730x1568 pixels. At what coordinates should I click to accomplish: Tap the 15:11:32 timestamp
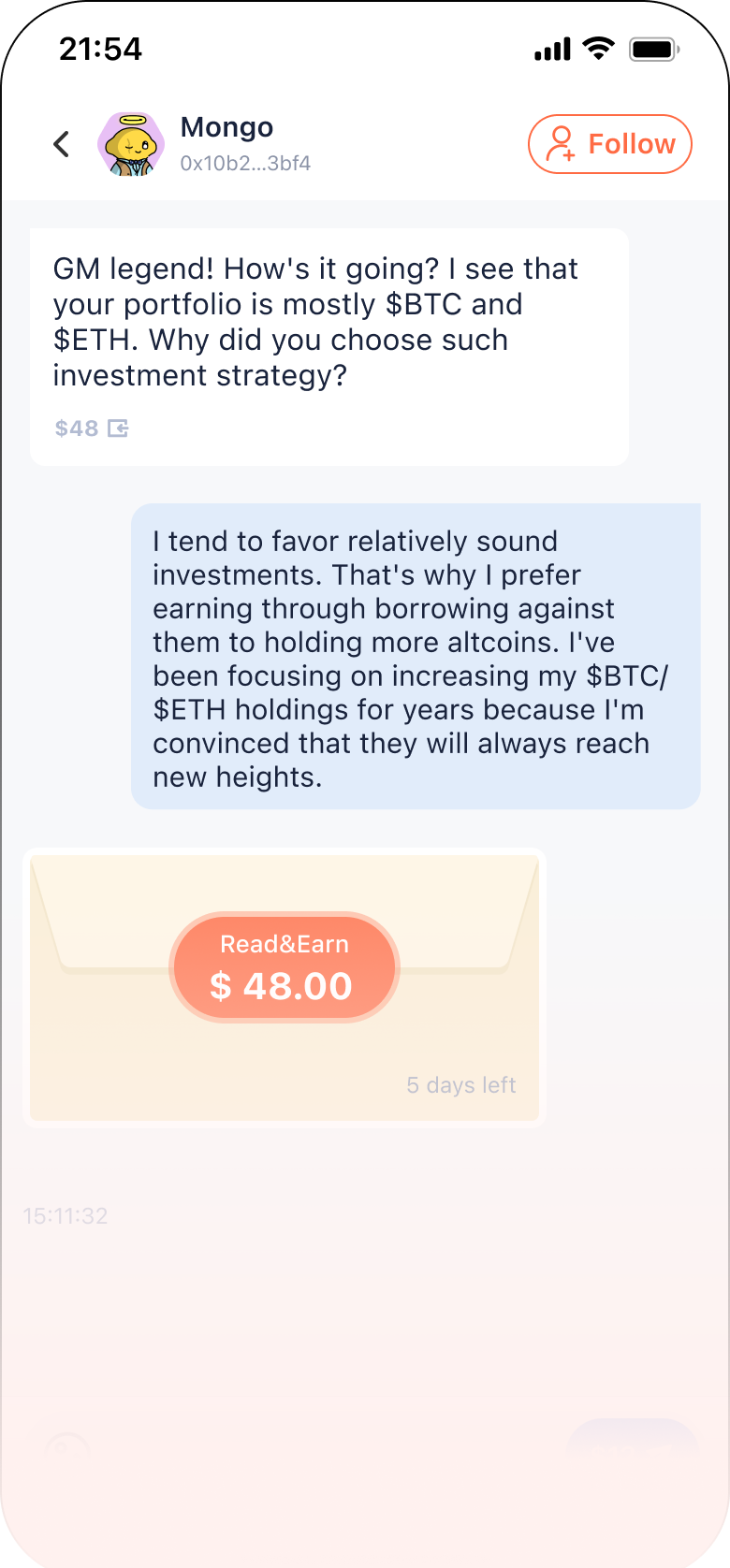pyautogui.click(x=66, y=1215)
